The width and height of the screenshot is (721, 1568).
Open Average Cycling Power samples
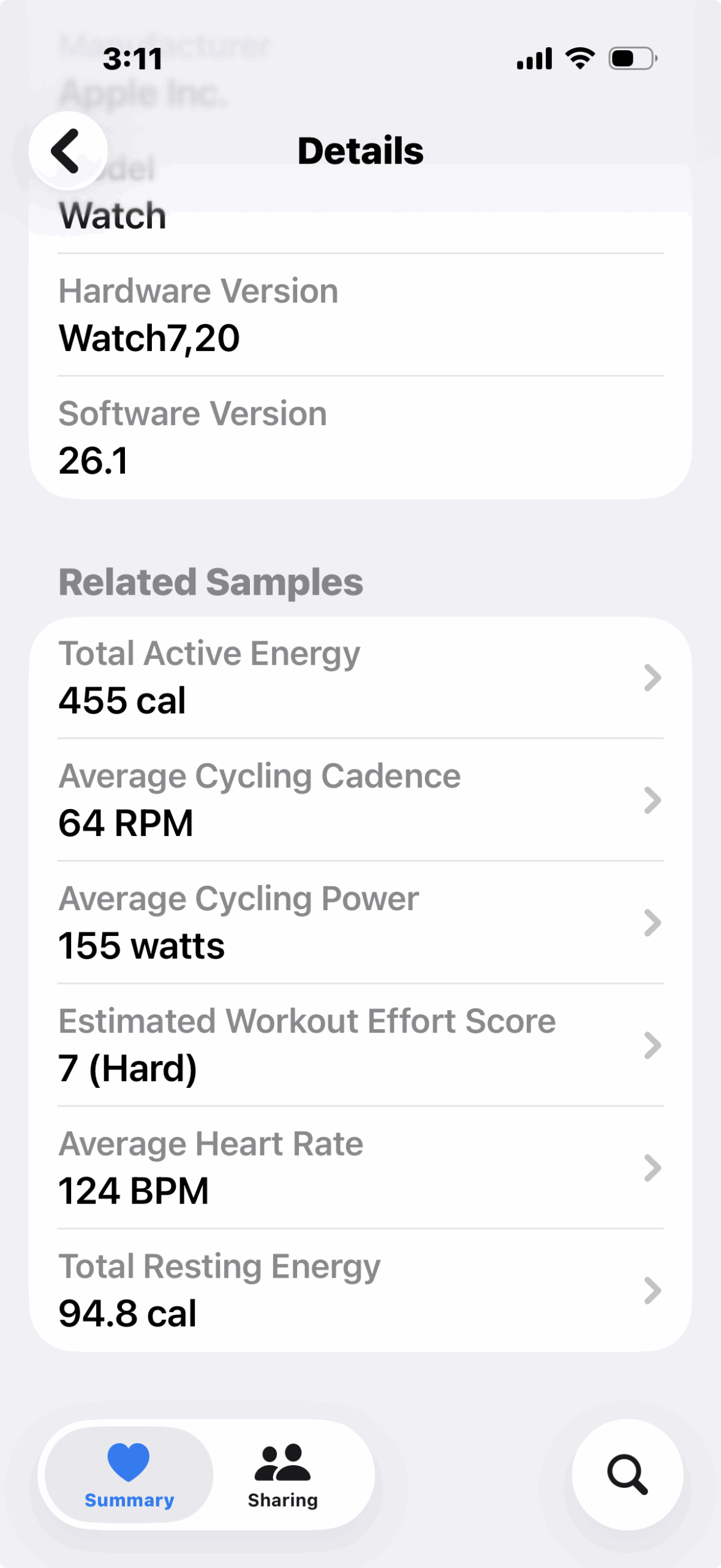pyautogui.click(x=360, y=922)
